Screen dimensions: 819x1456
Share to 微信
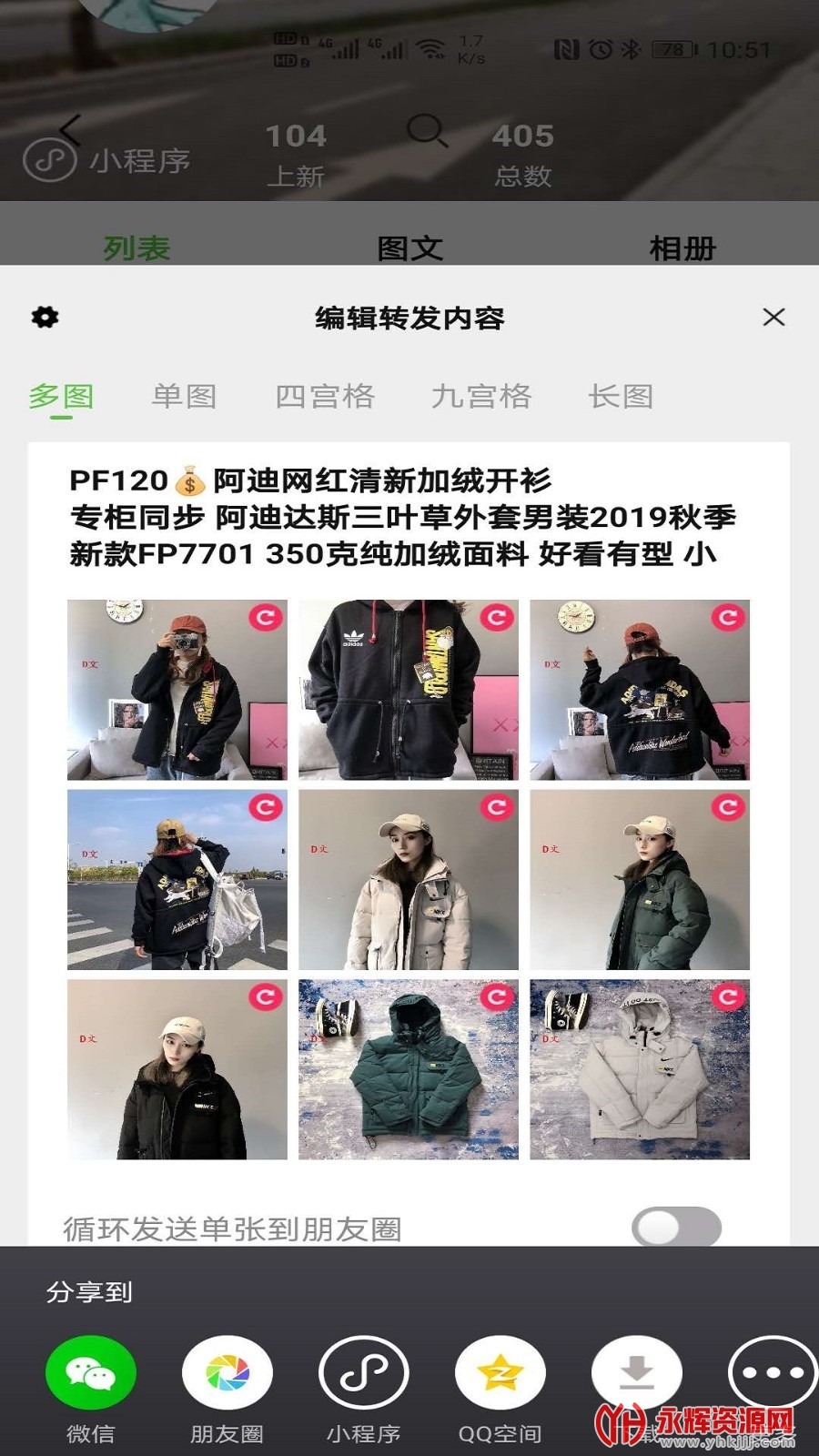coord(90,1372)
